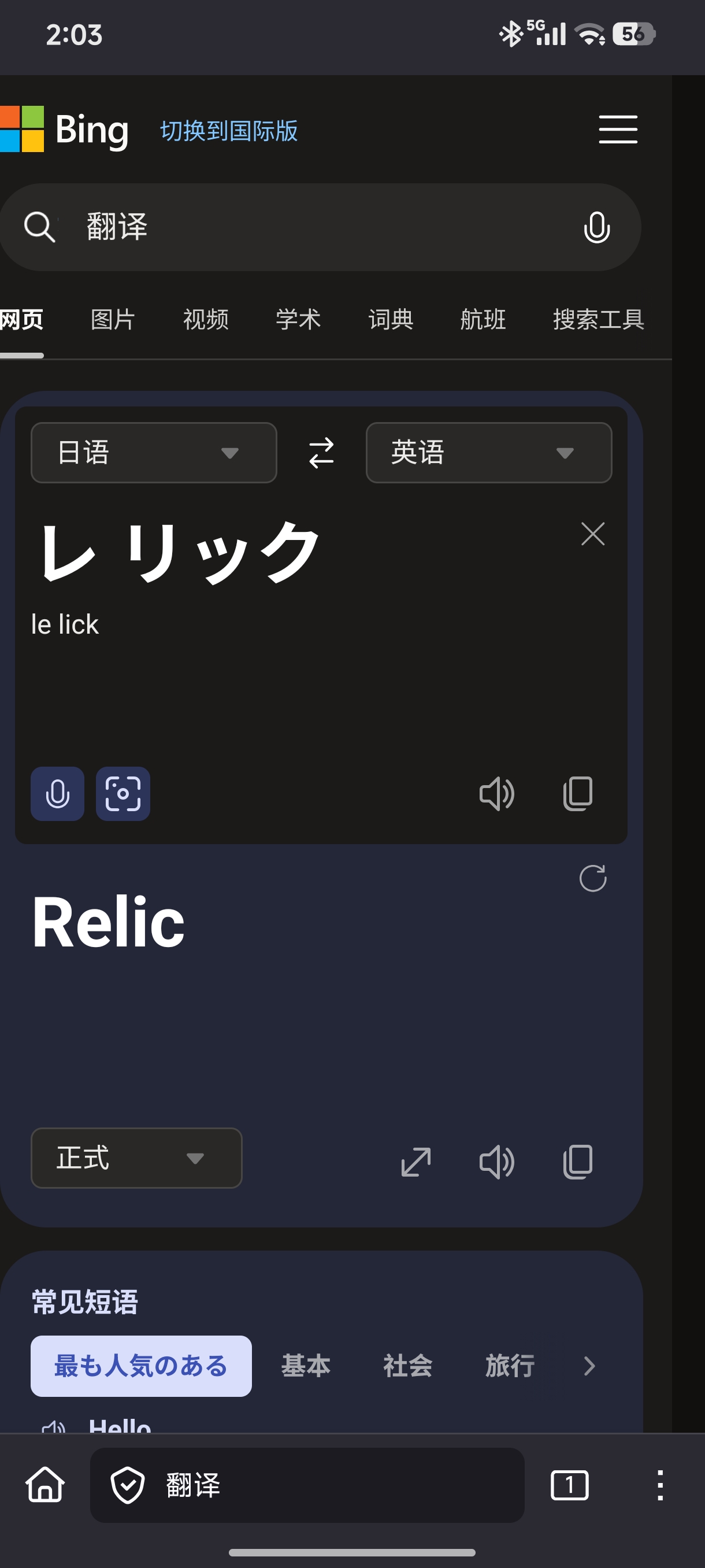Open camera scan translation
The height and width of the screenshot is (1568, 705).
pyautogui.click(x=123, y=794)
